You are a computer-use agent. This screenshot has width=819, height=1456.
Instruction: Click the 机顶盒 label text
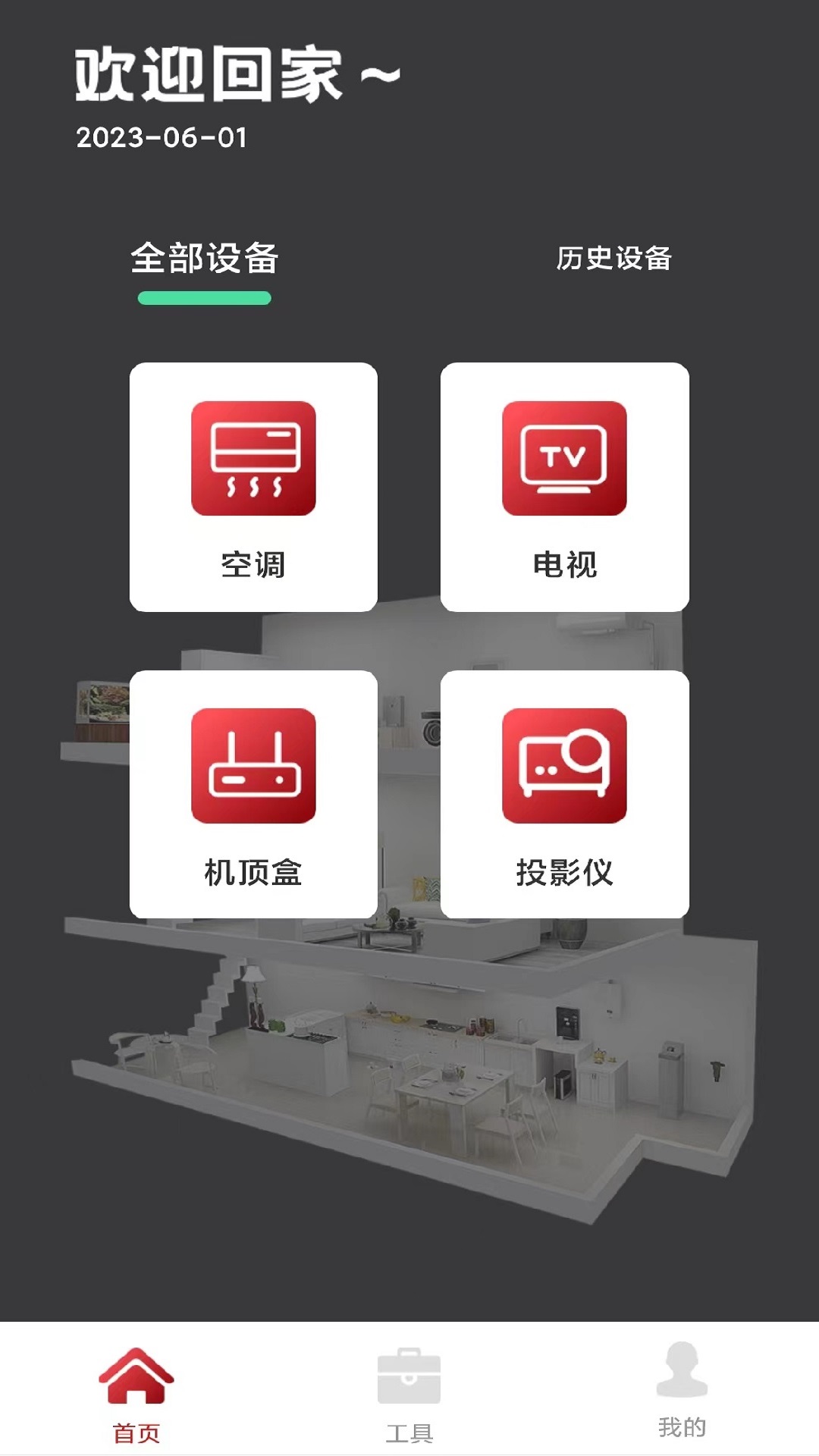(253, 872)
